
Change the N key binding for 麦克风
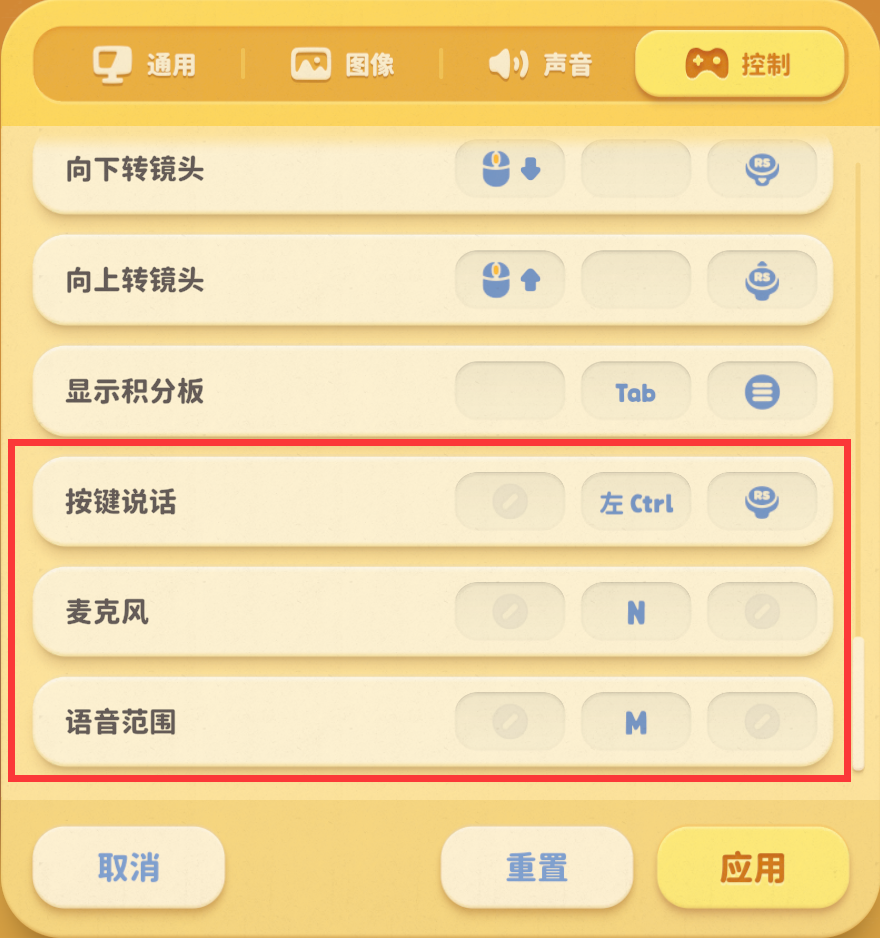pyautogui.click(x=636, y=612)
